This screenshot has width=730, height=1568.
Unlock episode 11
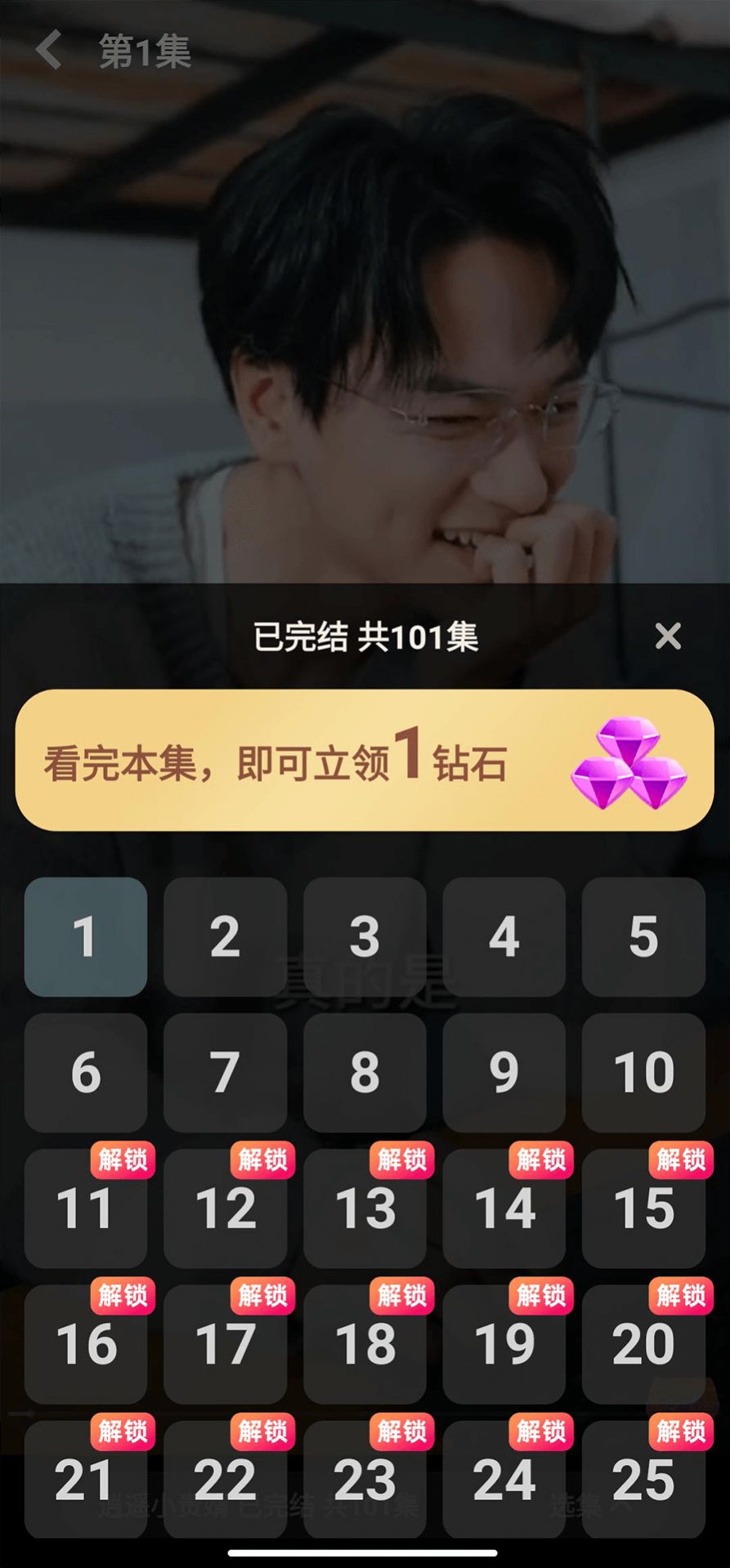86,1208
